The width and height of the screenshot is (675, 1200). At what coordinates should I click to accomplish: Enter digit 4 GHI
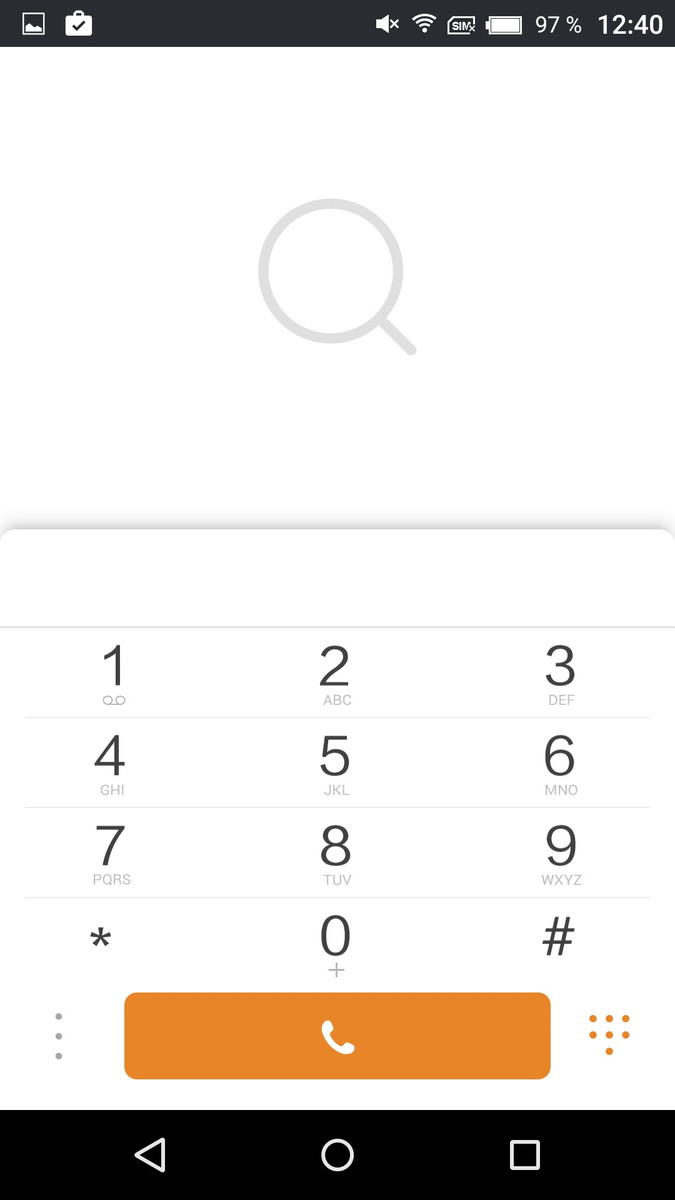coord(113,763)
